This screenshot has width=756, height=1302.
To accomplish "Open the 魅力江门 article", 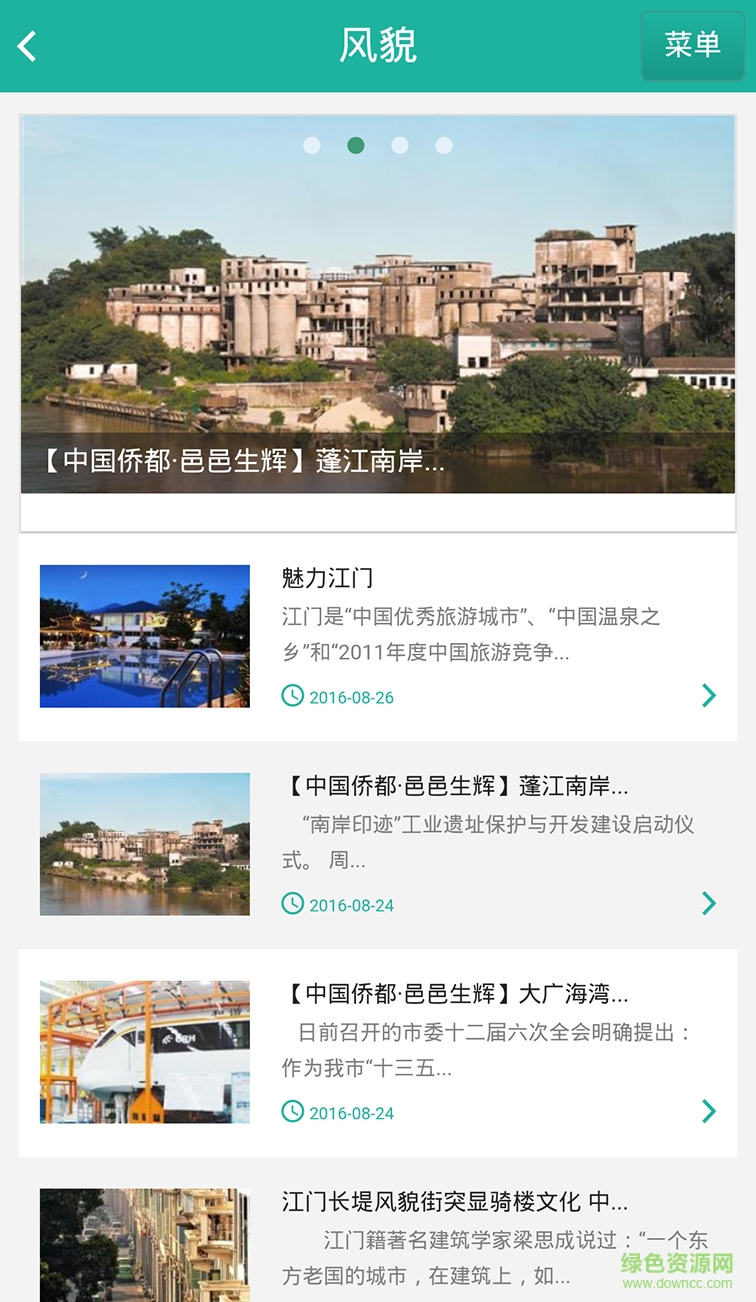I will point(378,637).
